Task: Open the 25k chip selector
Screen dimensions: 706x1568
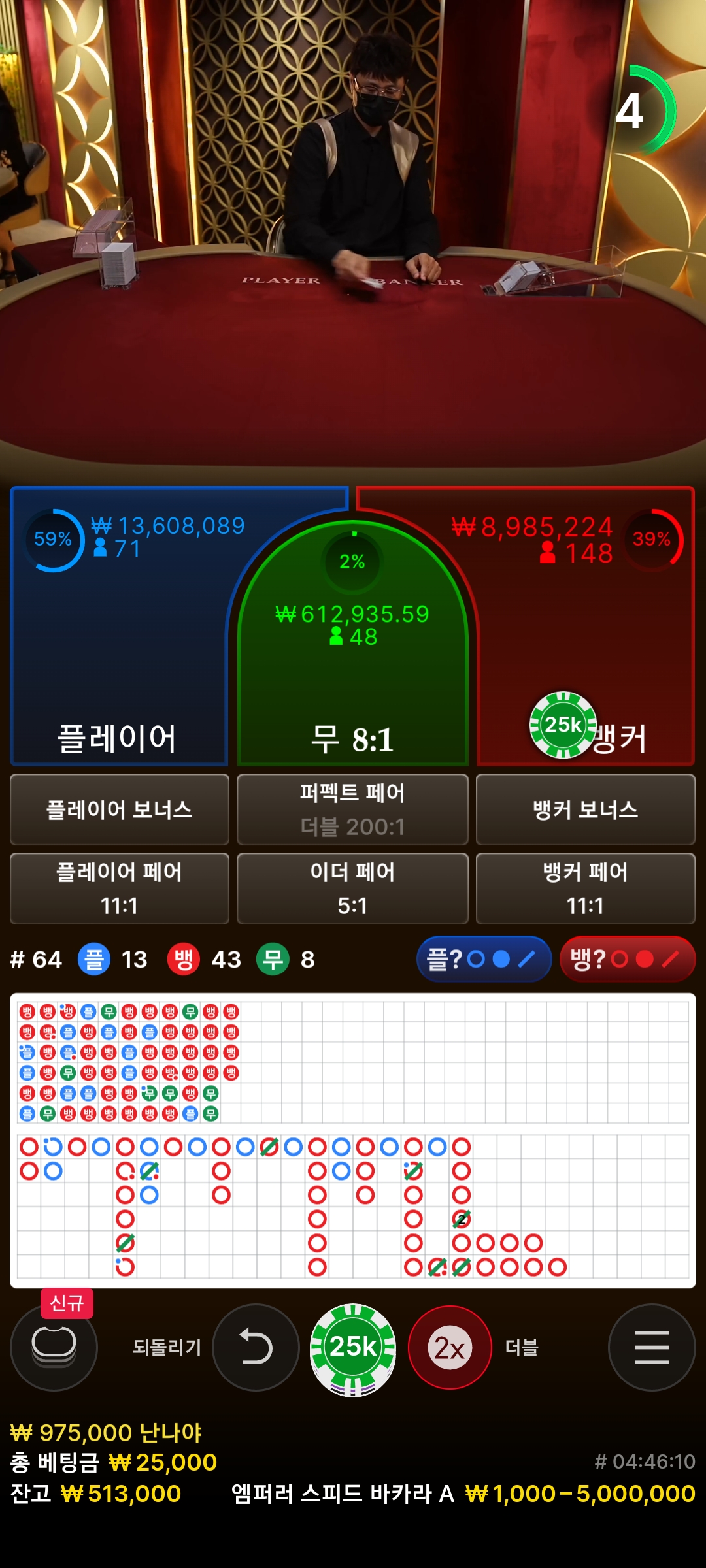Action: point(353,1348)
